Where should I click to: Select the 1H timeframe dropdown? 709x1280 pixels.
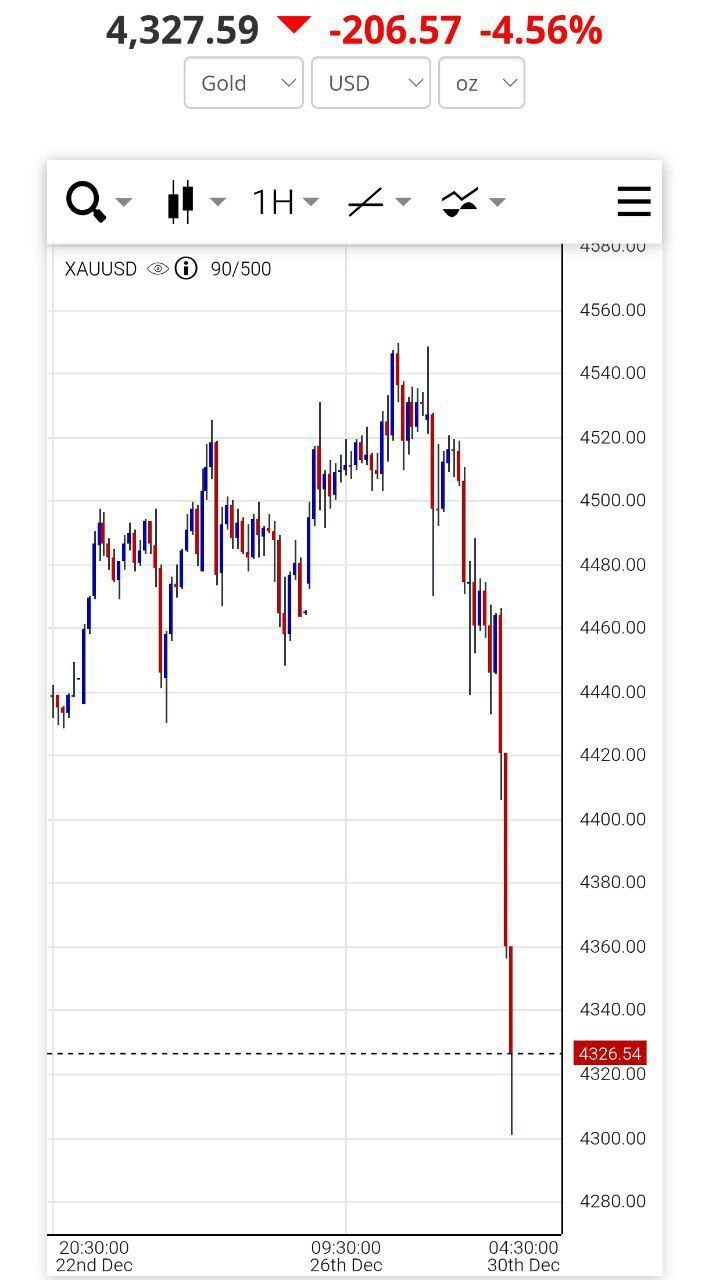[284, 202]
